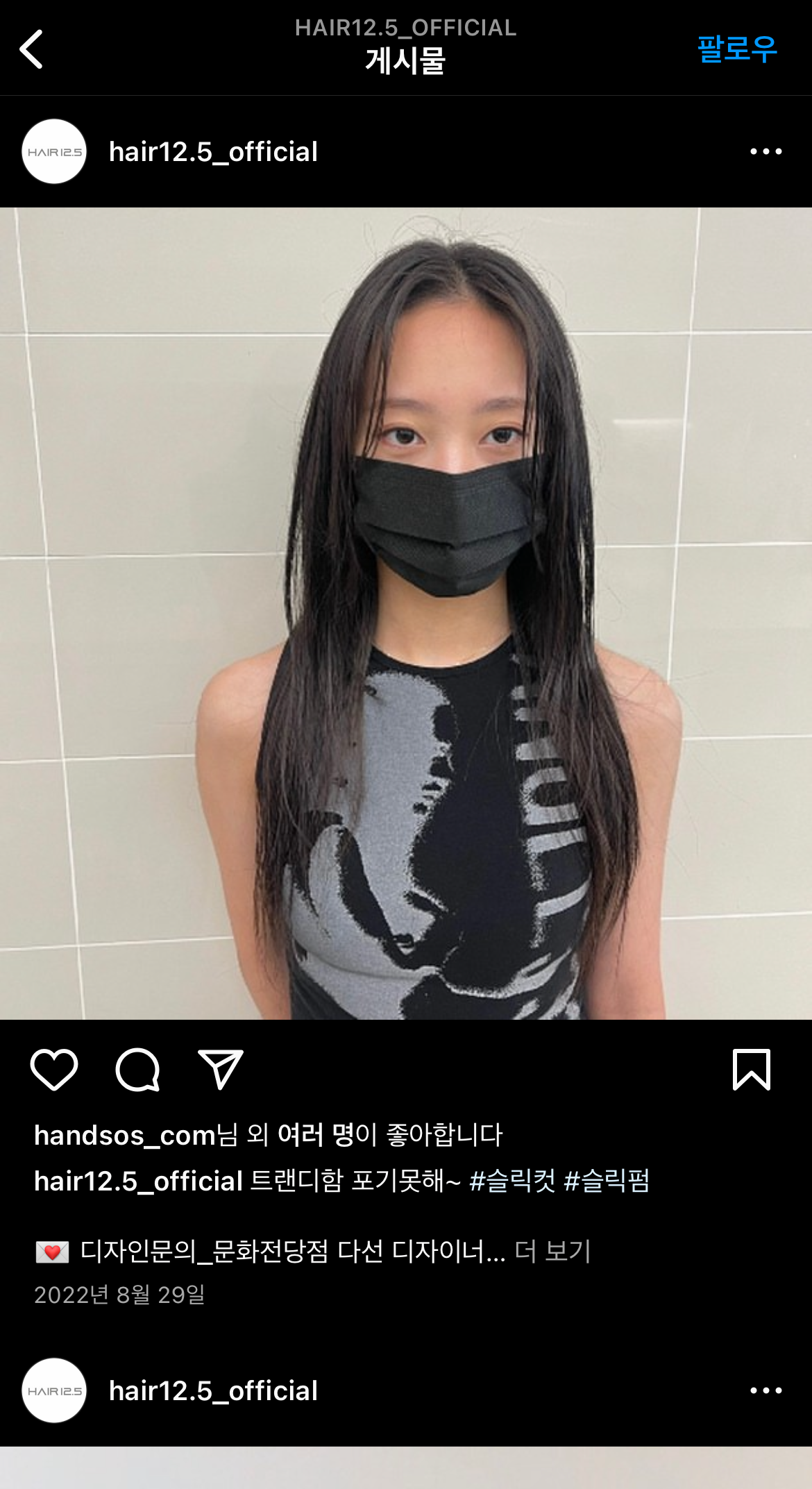Open comments with the speech bubble icon
Image resolution: width=812 pixels, height=1489 pixels.
[137, 1069]
